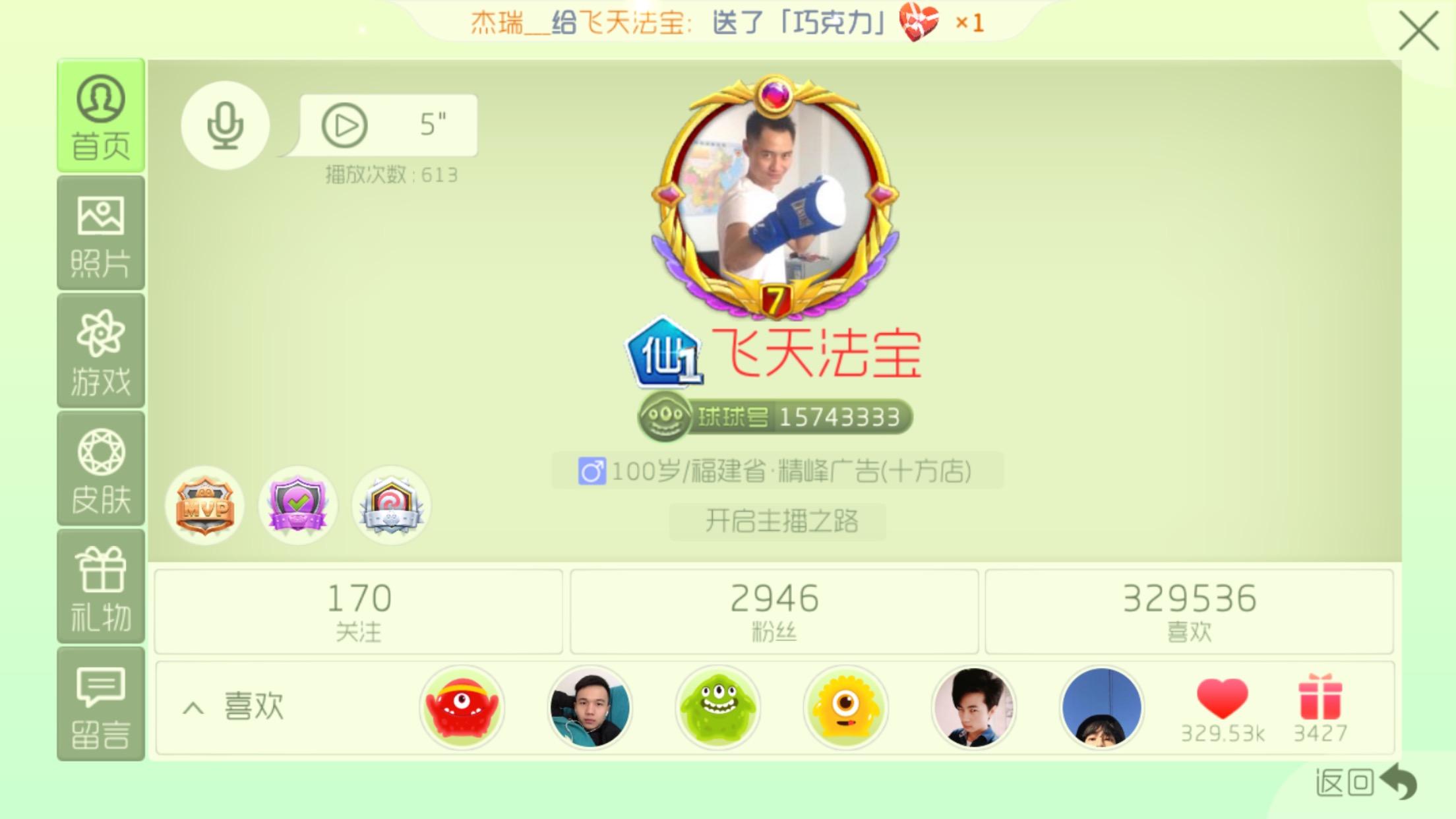Switch to the 首页 tab
The height and width of the screenshot is (819, 1456).
101,116
